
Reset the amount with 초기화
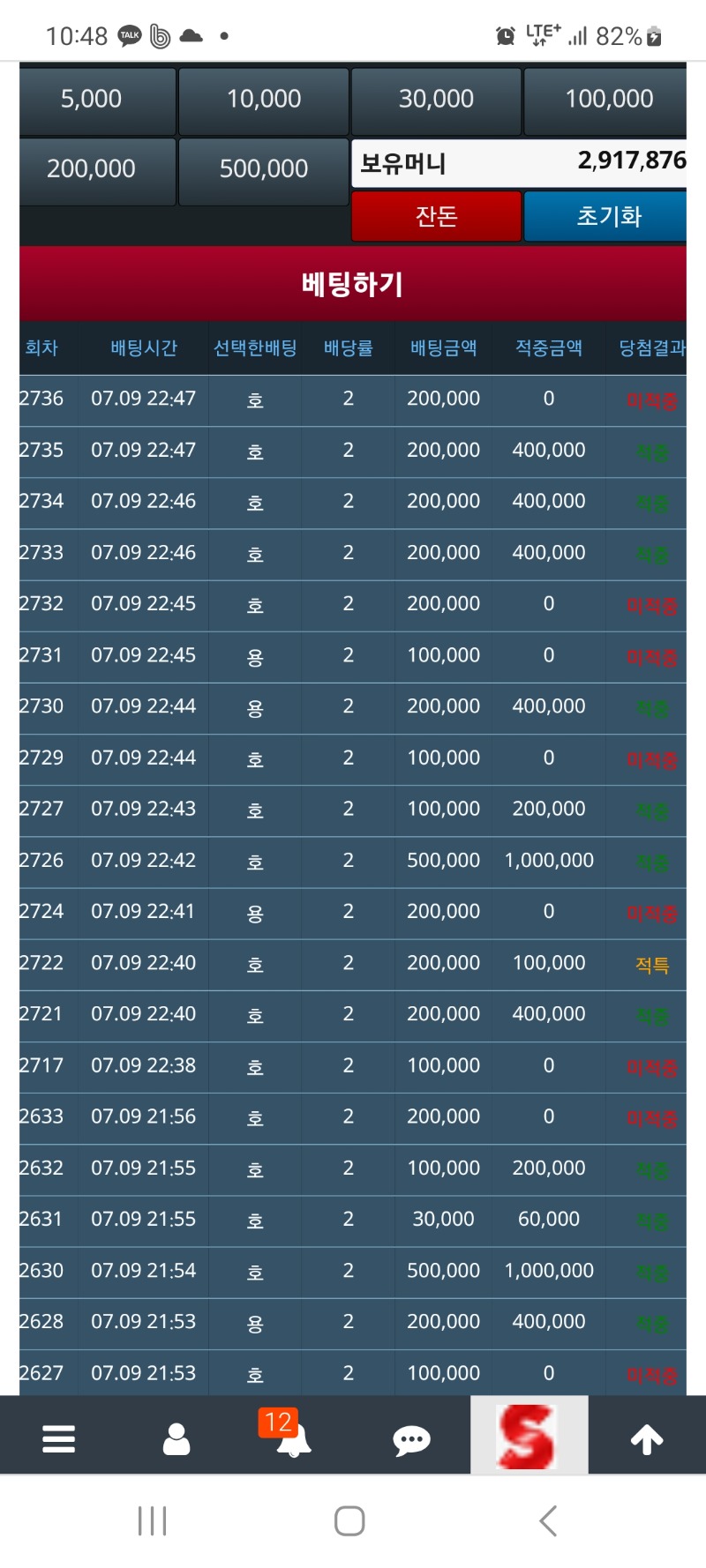click(x=607, y=217)
